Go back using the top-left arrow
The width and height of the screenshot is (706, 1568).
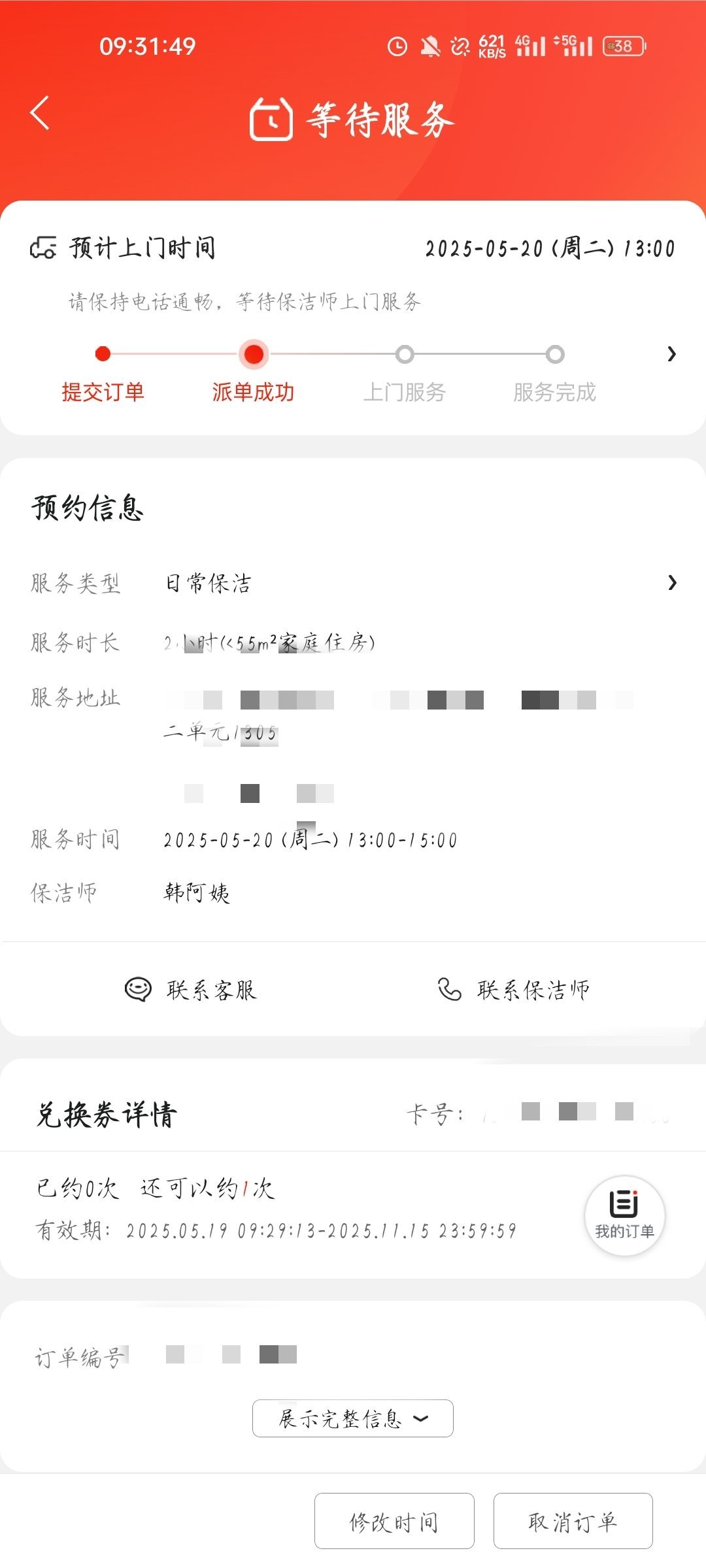coord(41,113)
